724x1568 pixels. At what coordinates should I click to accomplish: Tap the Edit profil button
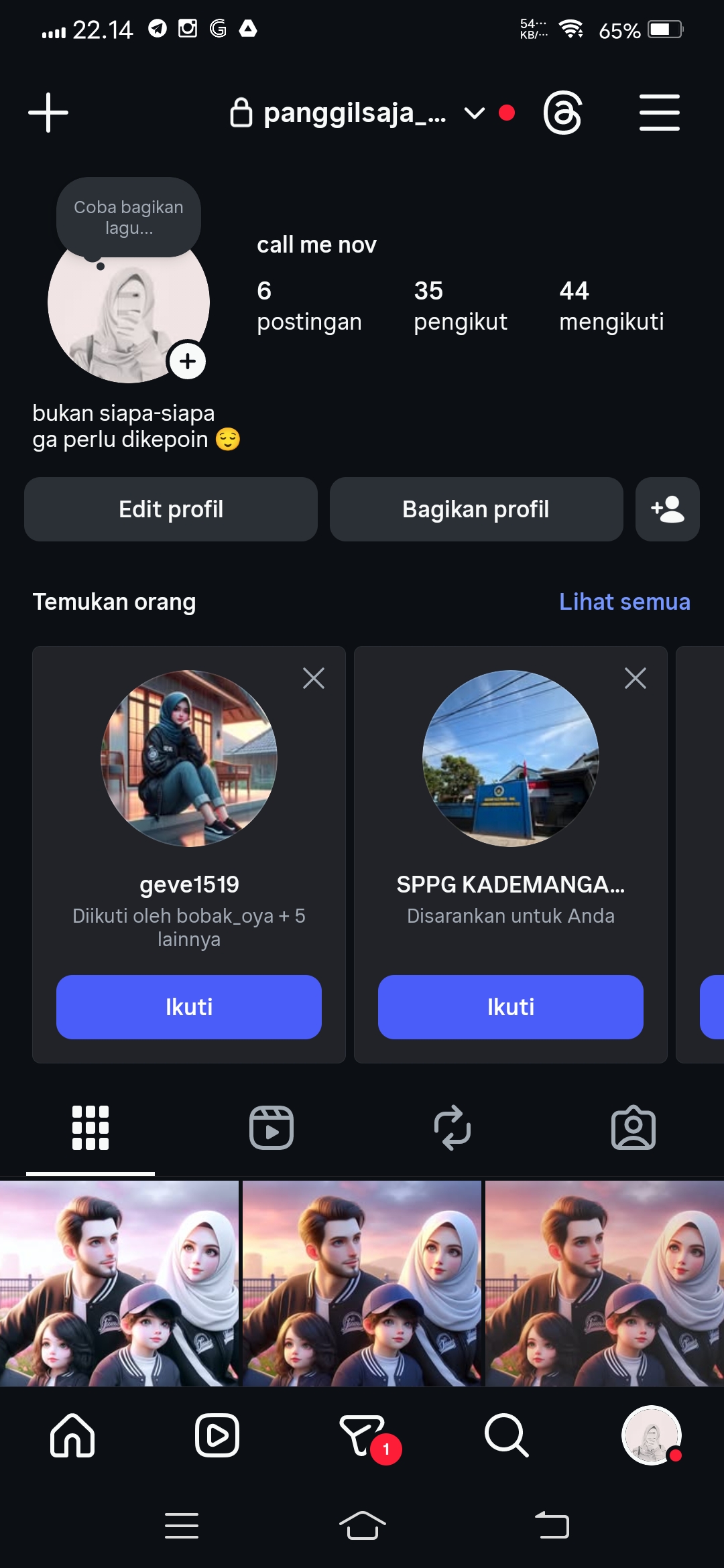click(x=171, y=509)
